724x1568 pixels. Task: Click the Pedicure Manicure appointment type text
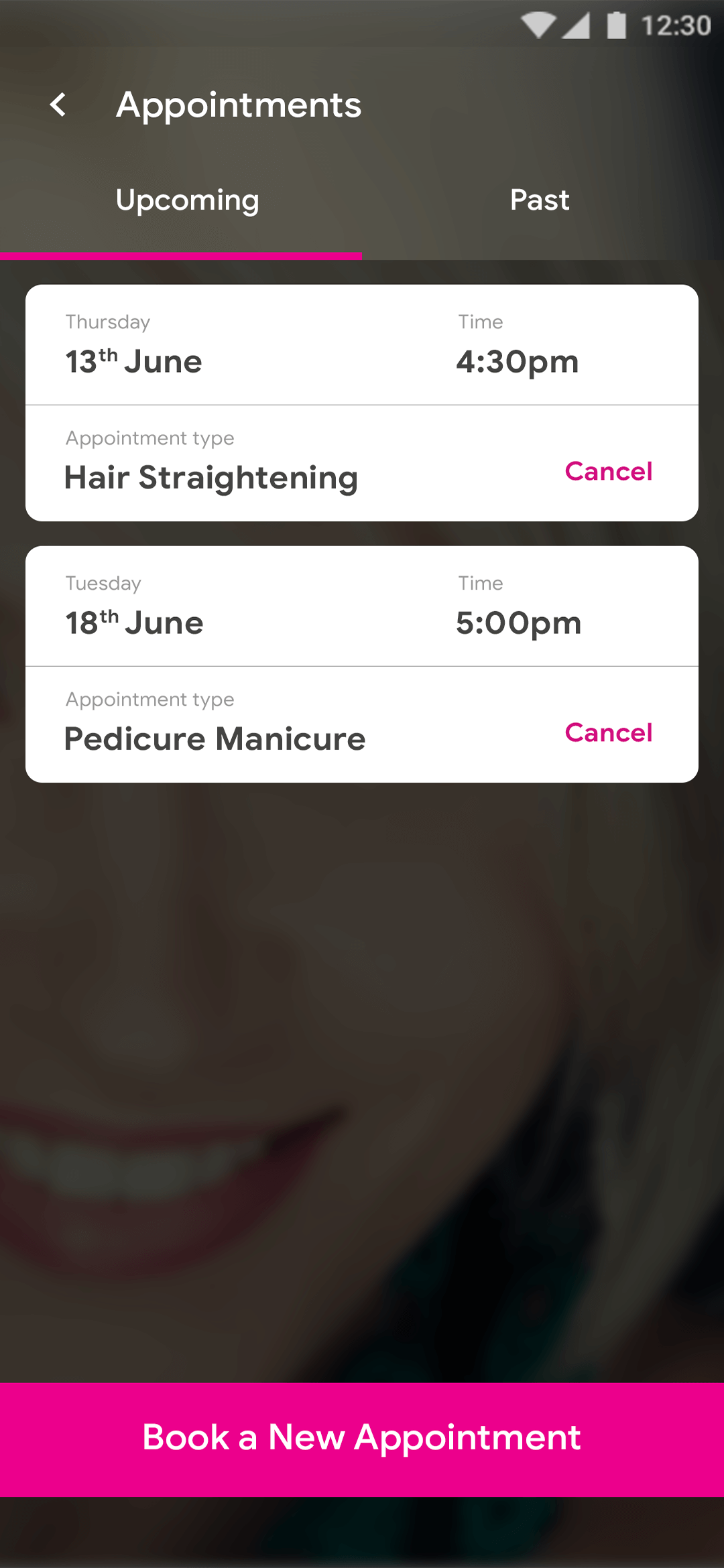(215, 738)
